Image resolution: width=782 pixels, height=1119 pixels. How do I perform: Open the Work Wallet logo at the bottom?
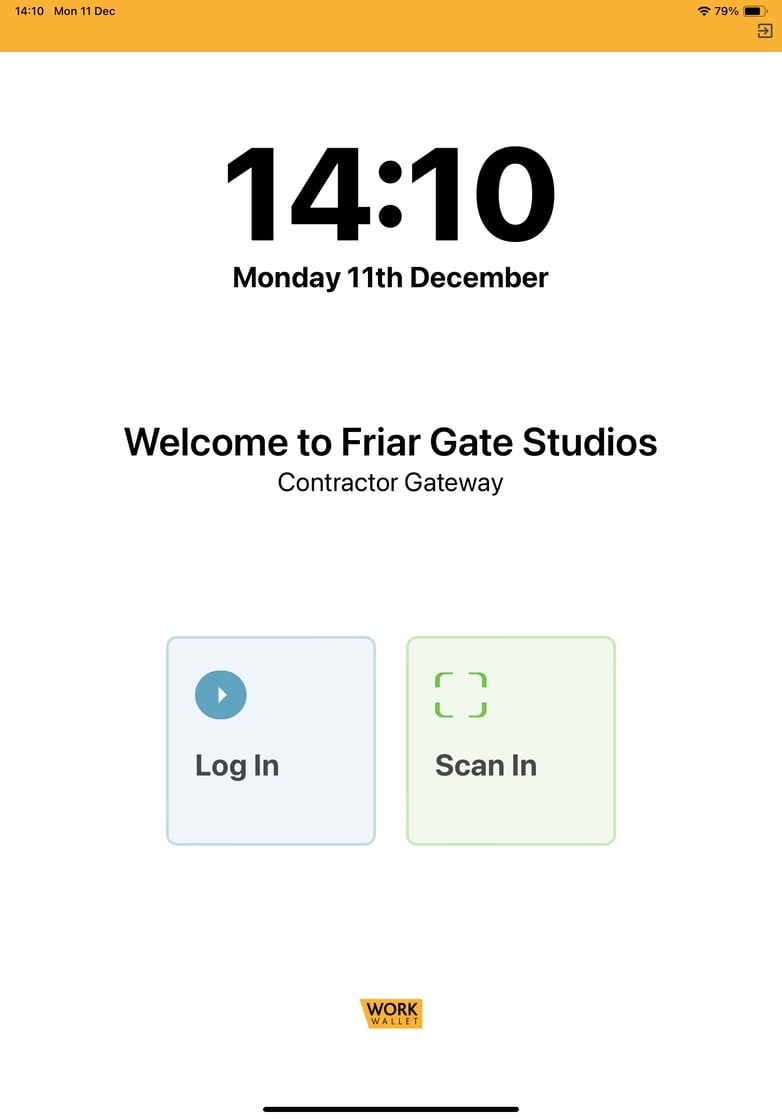tap(391, 1013)
